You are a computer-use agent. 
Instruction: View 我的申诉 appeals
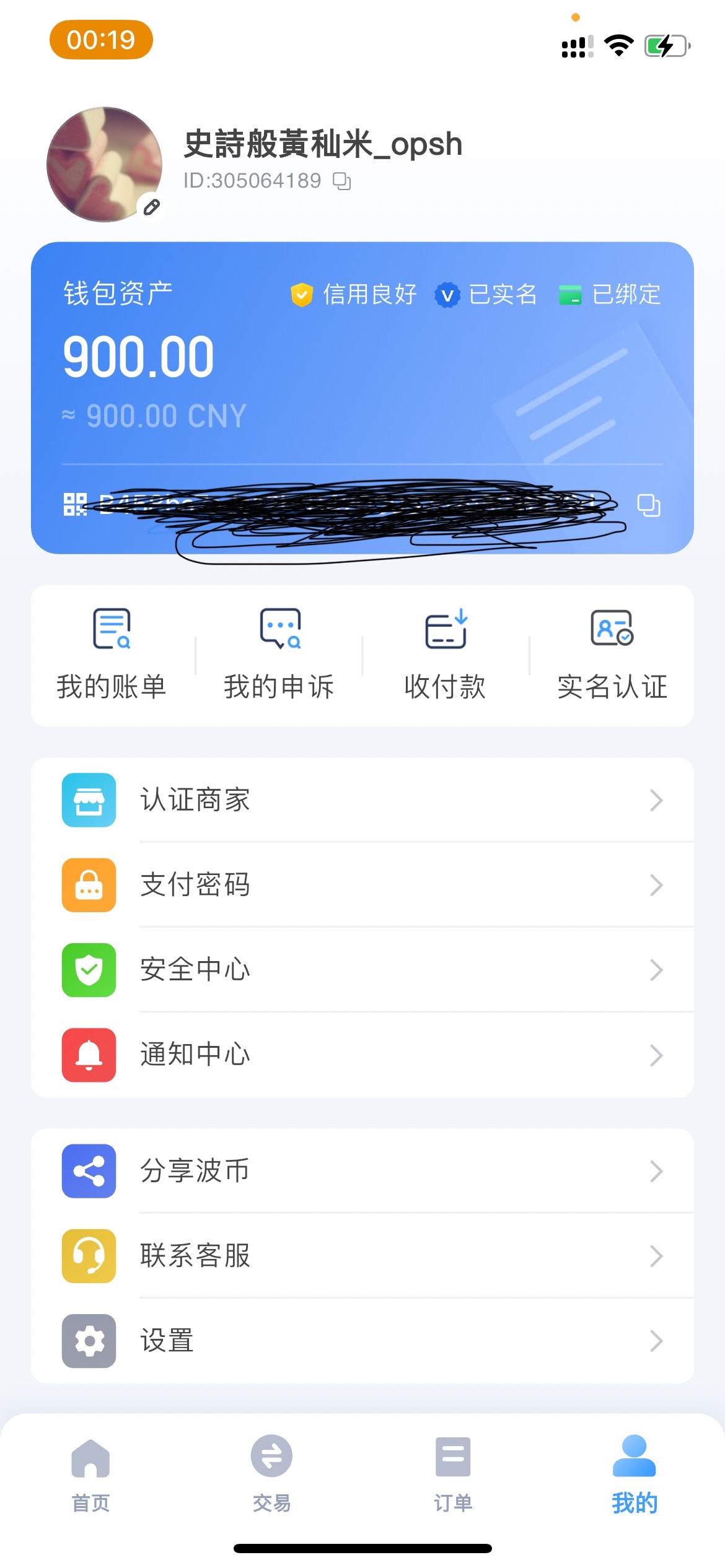pyautogui.click(x=279, y=655)
